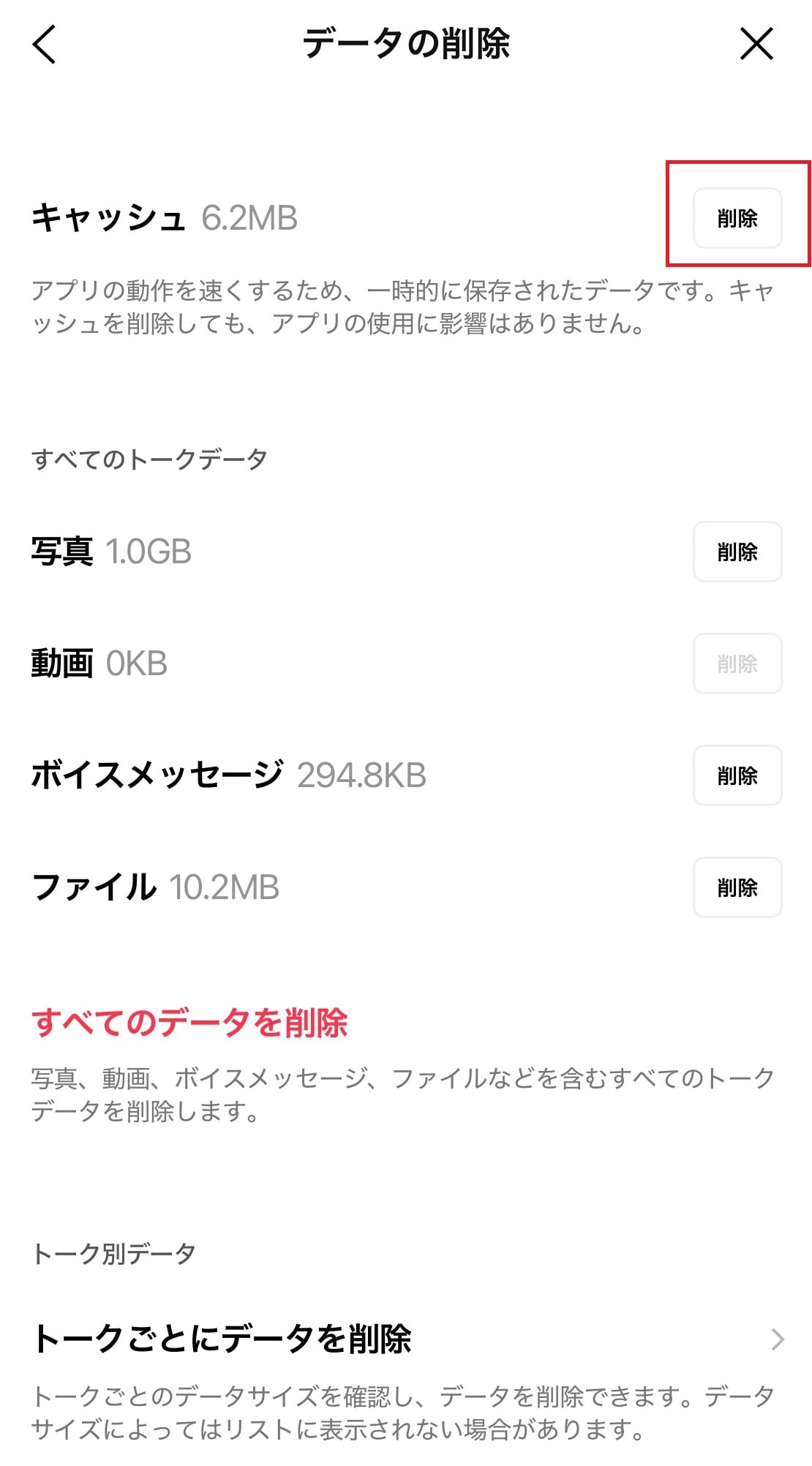This screenshot has height=1466, width=812.
Task: Tap the 写真 row label
Action: tap(63, 552)
